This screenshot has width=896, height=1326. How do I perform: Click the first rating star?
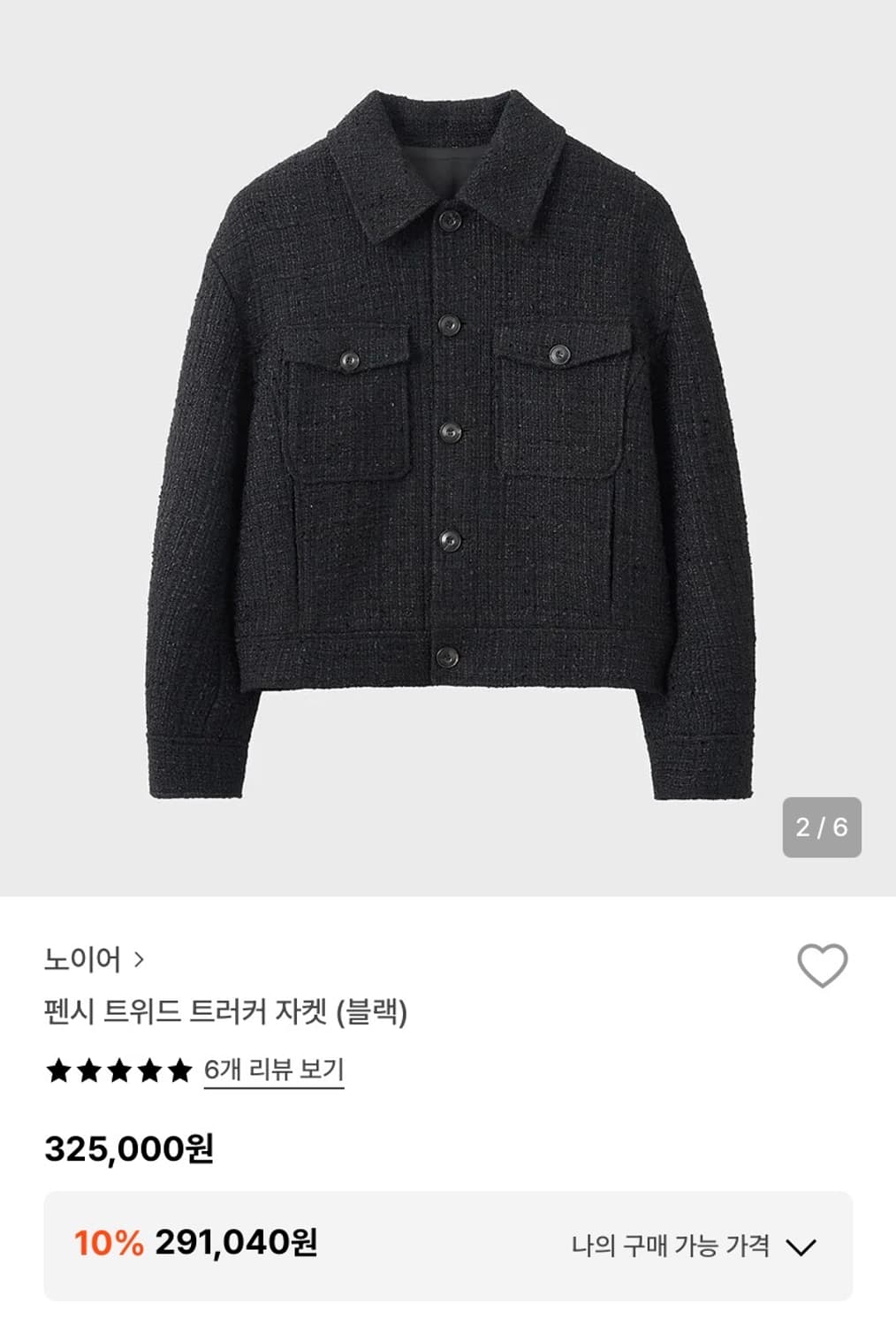pyautogui.click(x=58, y=1068)
